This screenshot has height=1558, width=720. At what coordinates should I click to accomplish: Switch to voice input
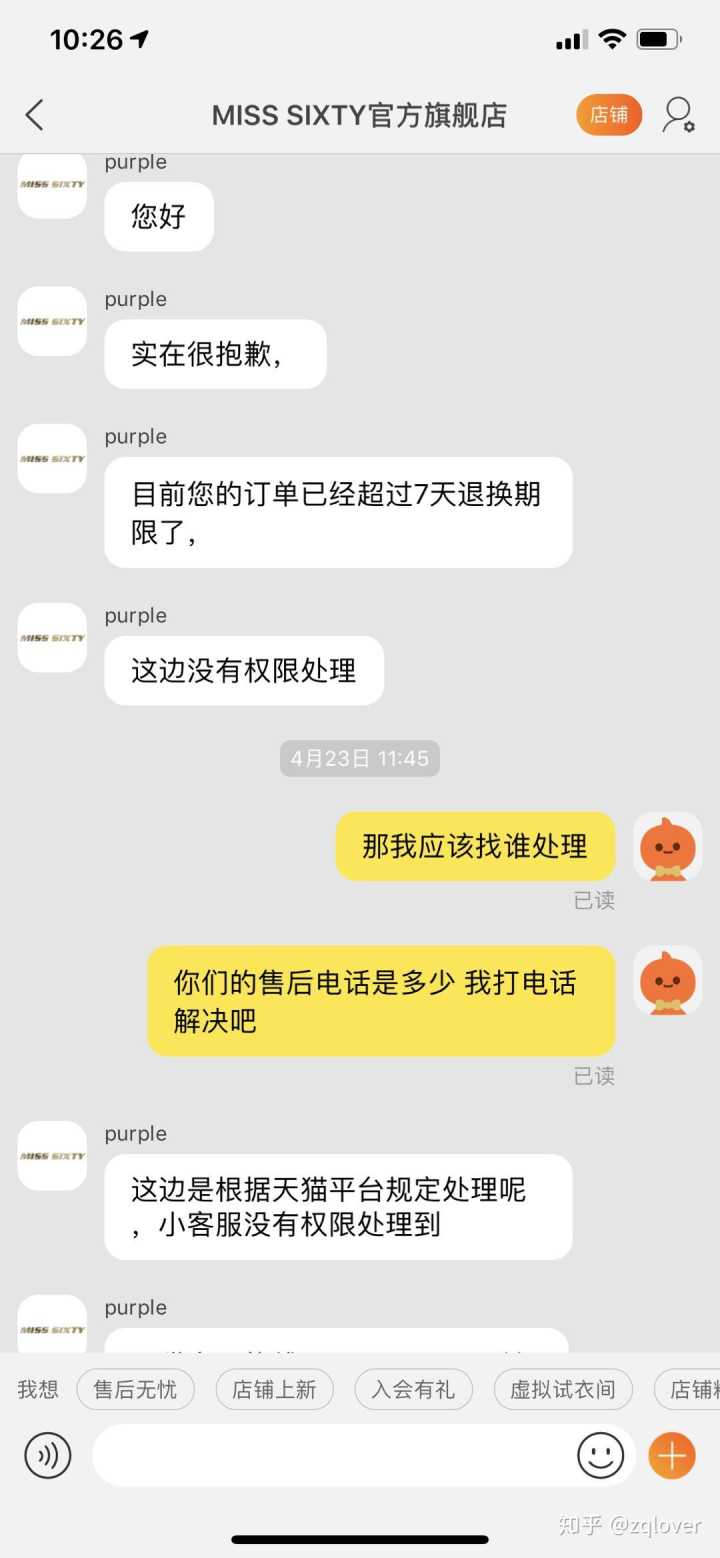(48, 1455)
